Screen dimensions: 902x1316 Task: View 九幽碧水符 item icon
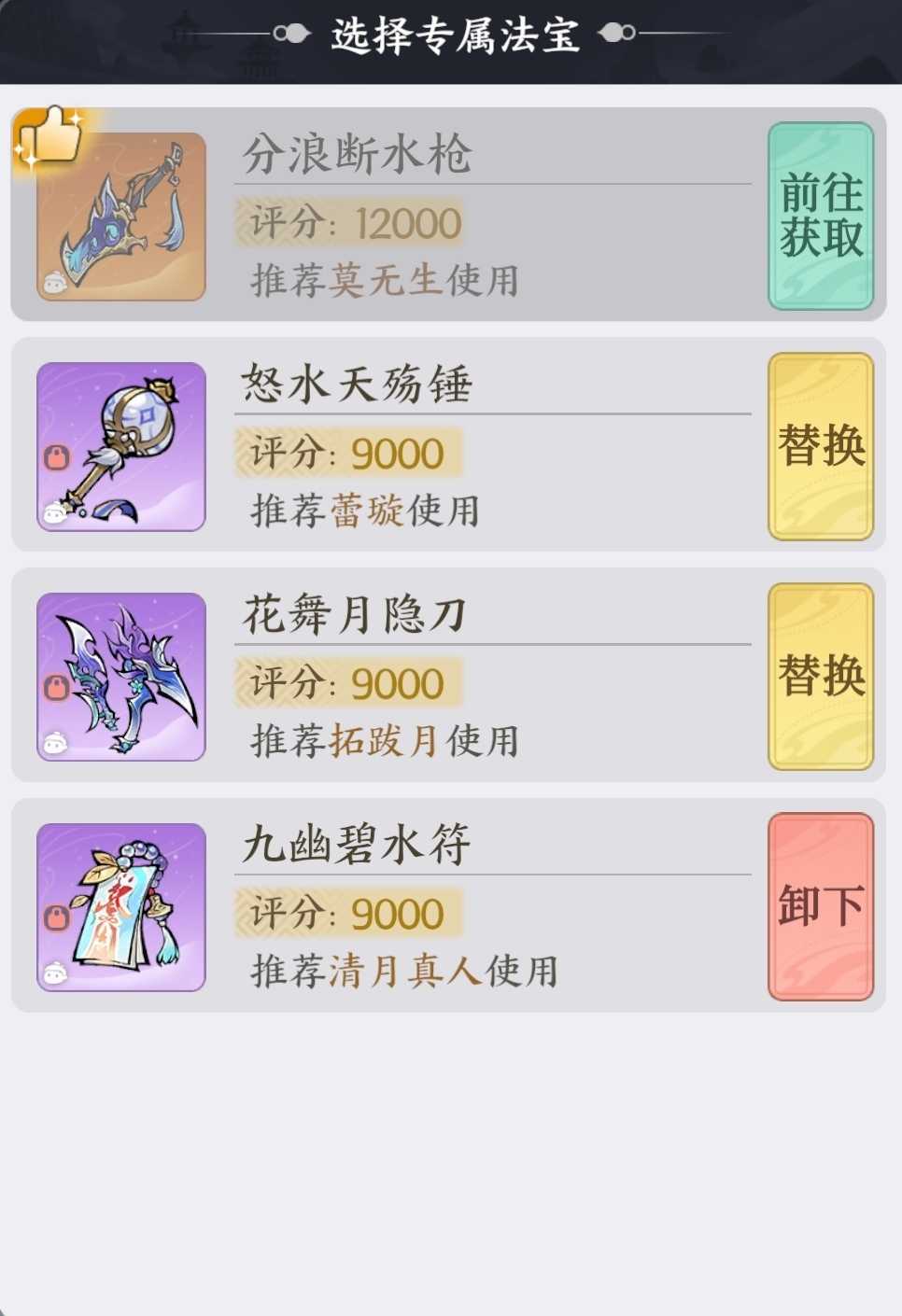click(121, 907)
